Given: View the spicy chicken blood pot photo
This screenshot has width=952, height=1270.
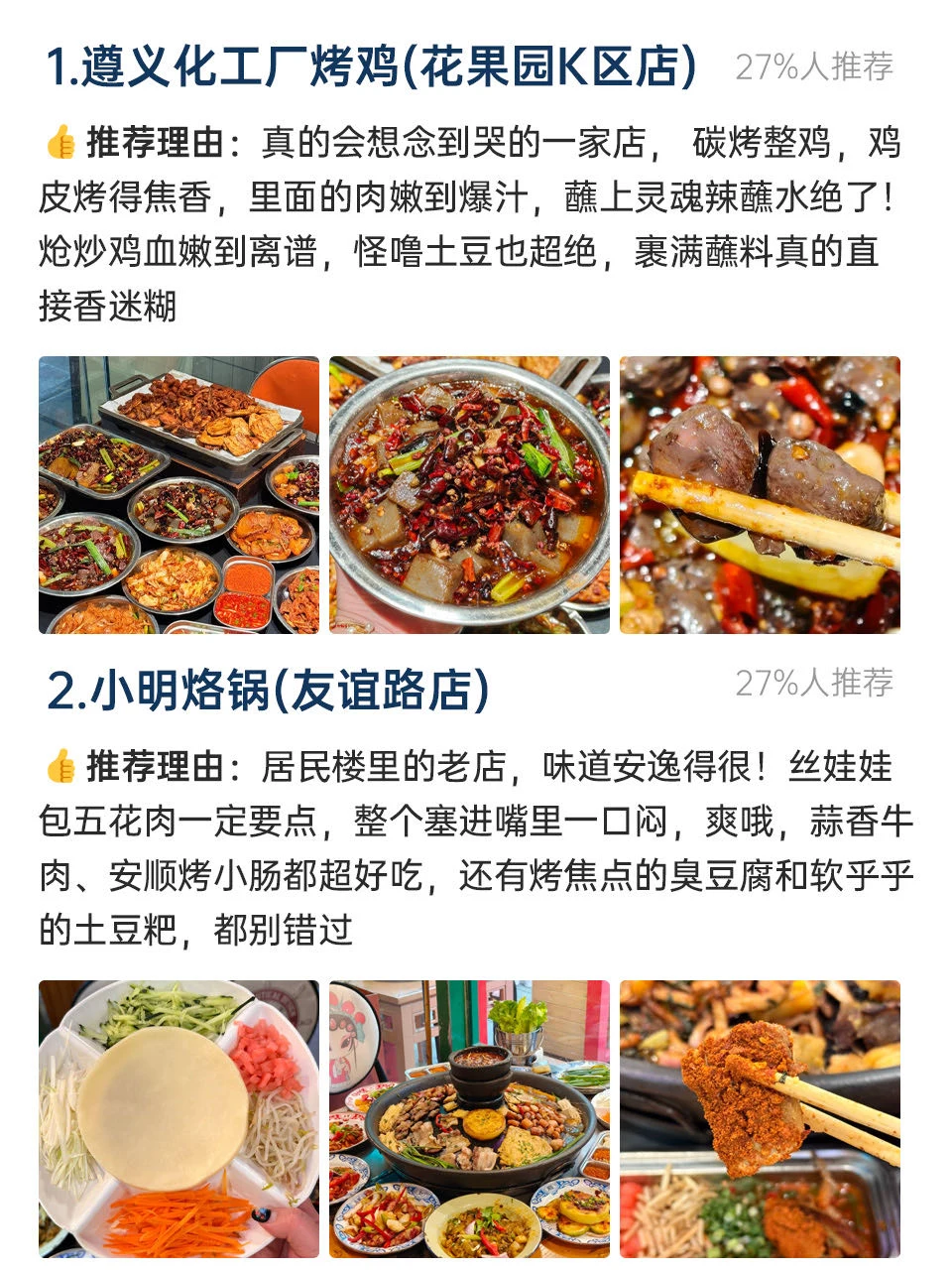Looking at the screenshot, I should click(470, 495).
